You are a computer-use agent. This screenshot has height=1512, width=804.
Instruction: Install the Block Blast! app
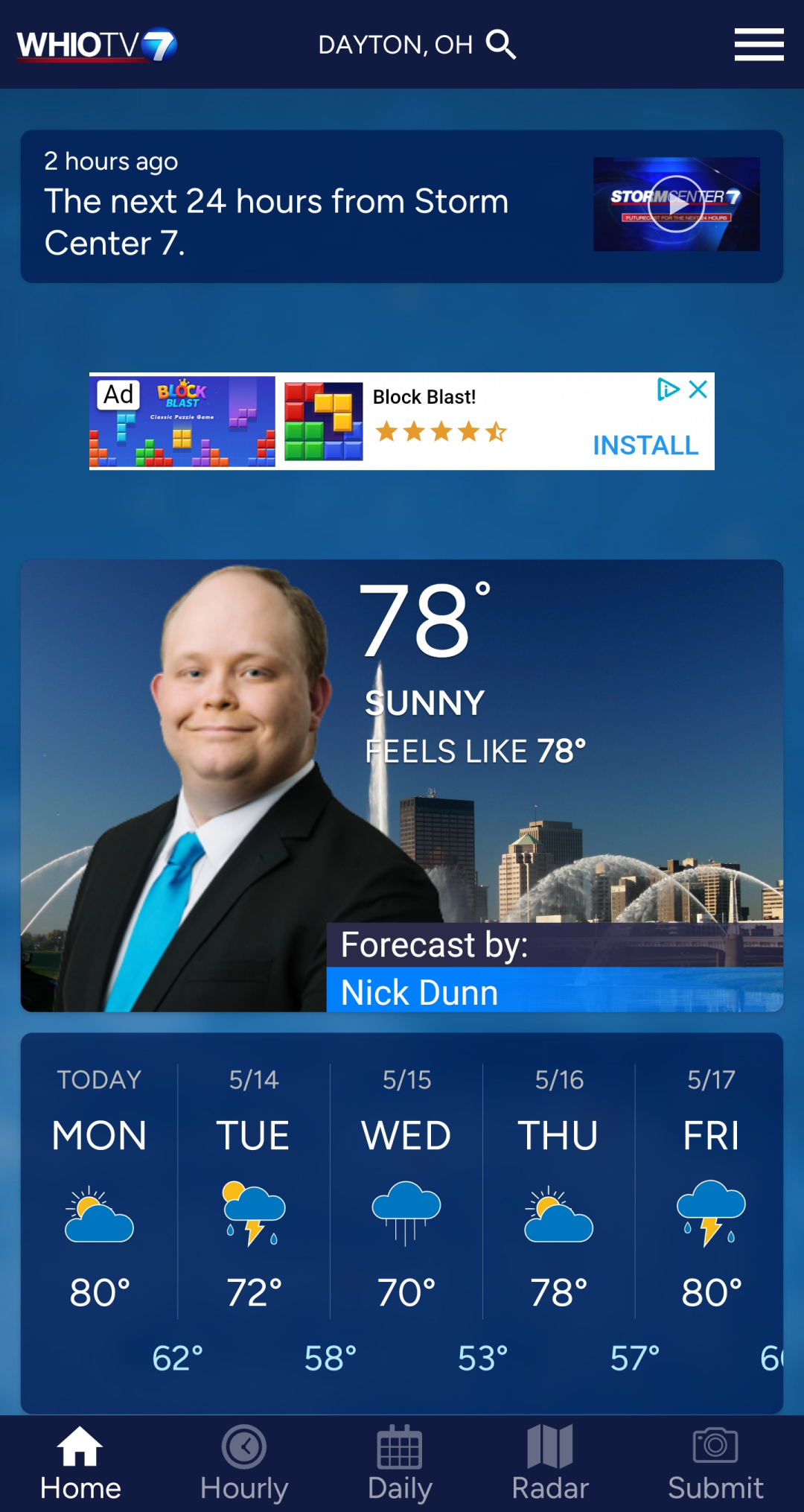pyautogui.click(x=645, y=445)
